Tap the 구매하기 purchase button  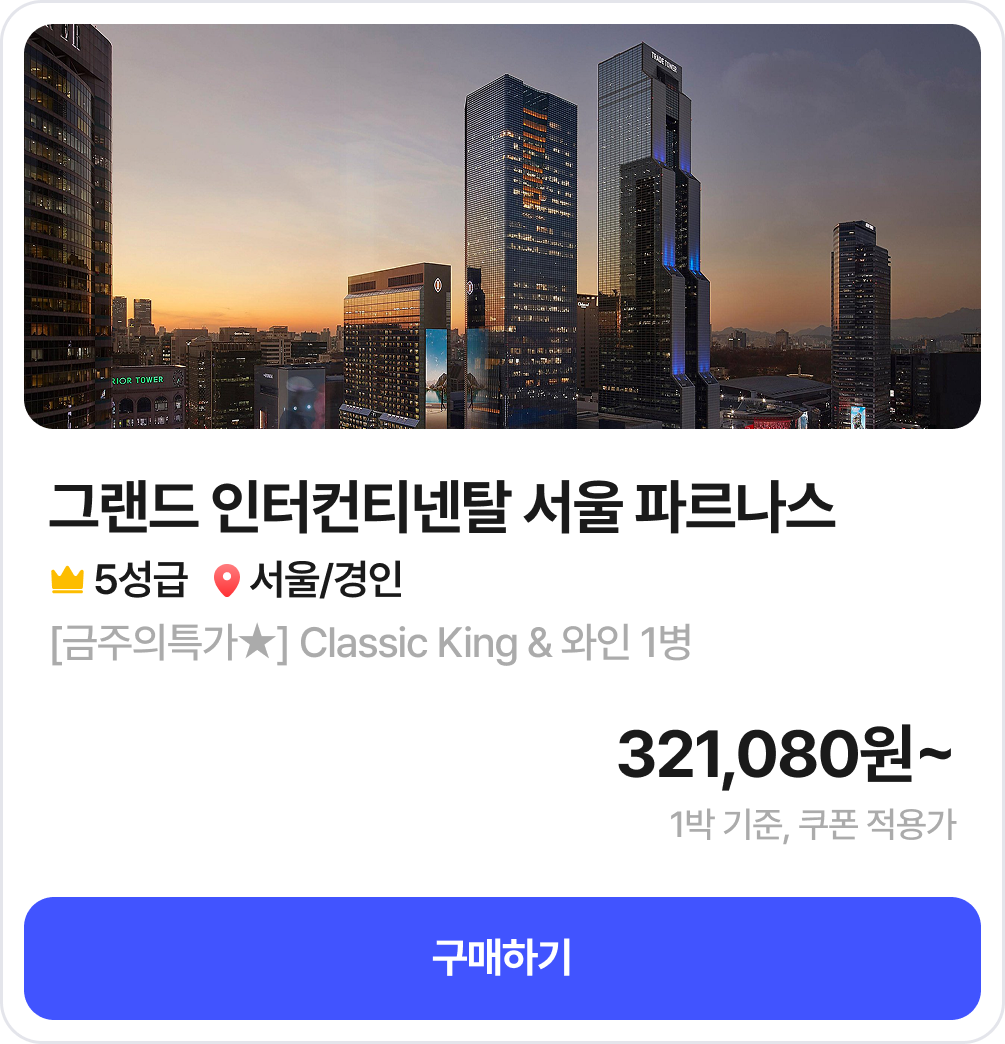pos(502,958)
